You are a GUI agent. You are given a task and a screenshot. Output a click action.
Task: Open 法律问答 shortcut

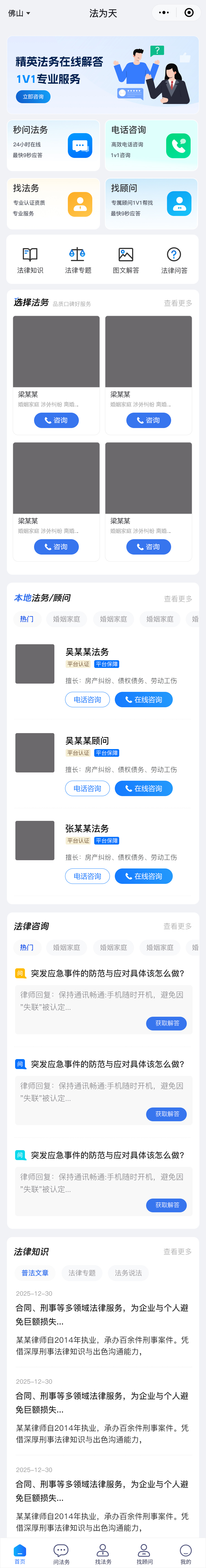click(x=174, y=260)
